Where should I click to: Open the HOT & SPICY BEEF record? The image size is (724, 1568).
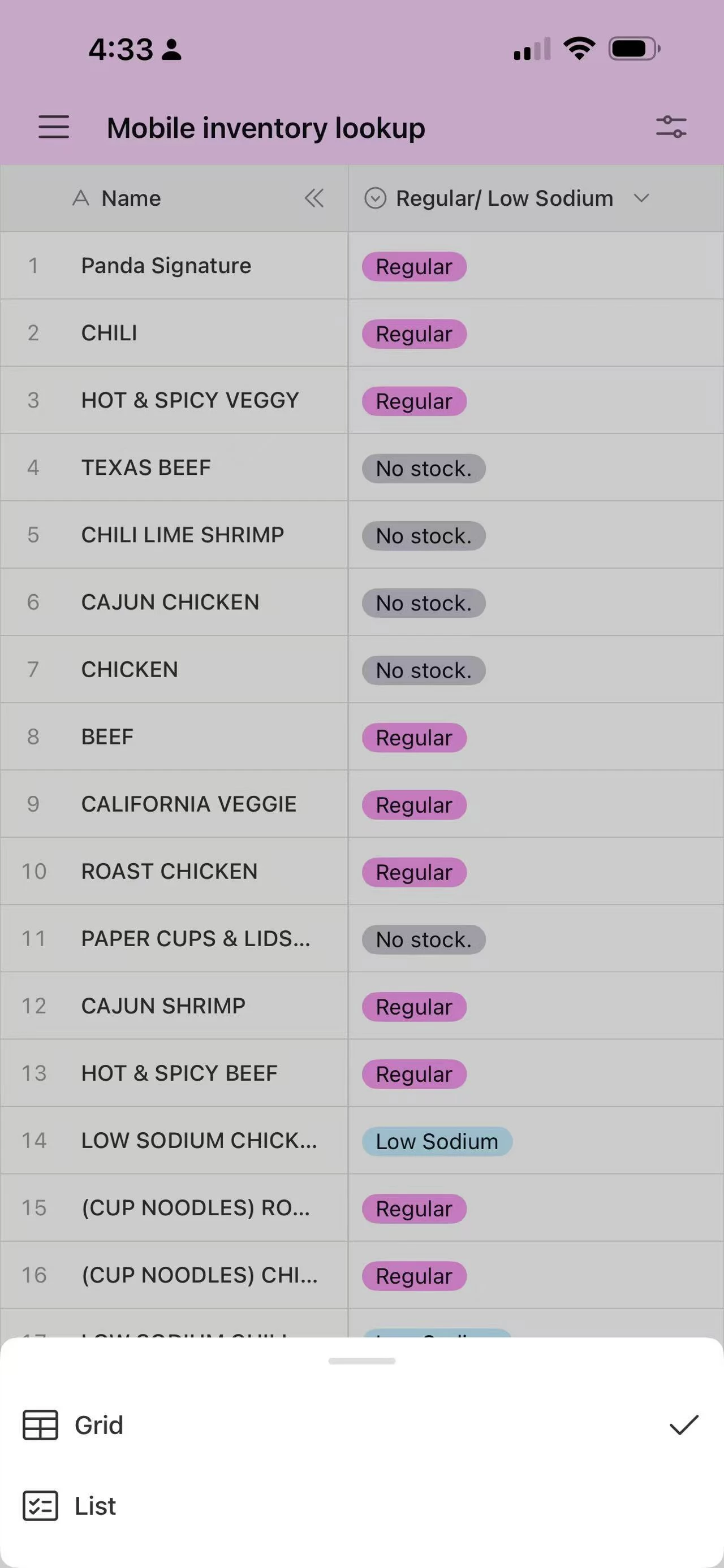click(x=180, y=1073)
